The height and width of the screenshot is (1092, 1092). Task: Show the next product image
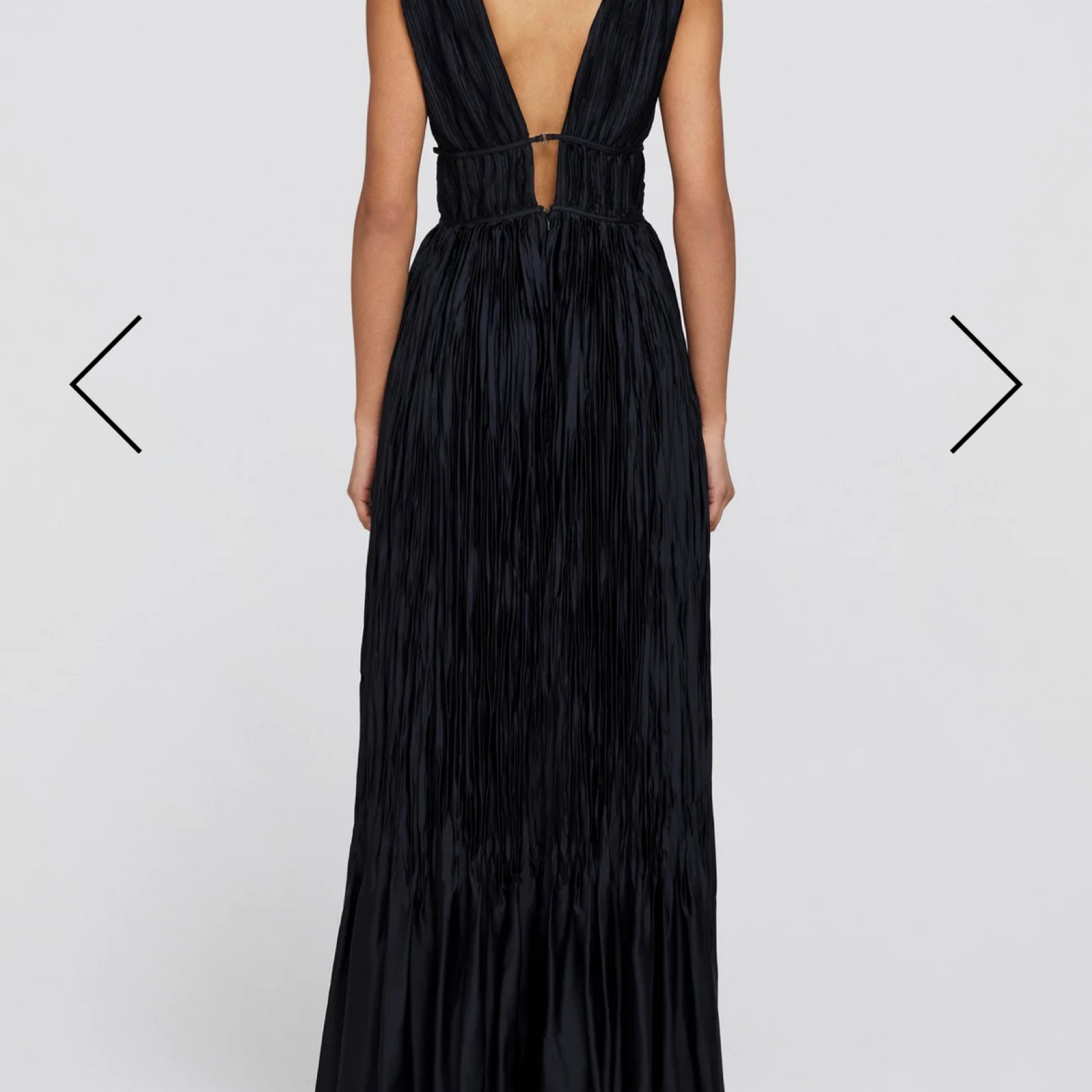tap(986, 384)
